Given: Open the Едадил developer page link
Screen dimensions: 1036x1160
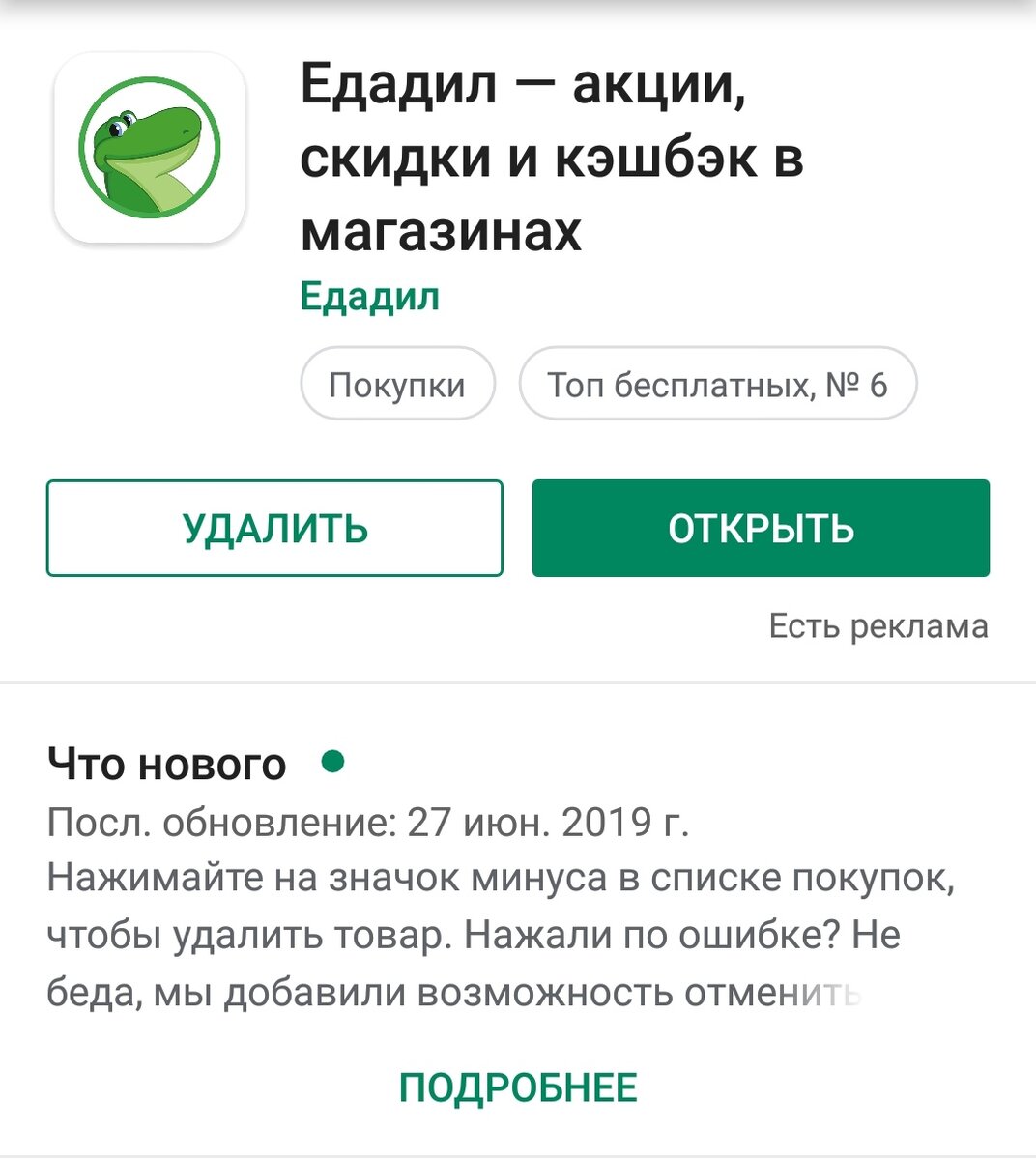Looking at the screenshot, I should 369,296.
